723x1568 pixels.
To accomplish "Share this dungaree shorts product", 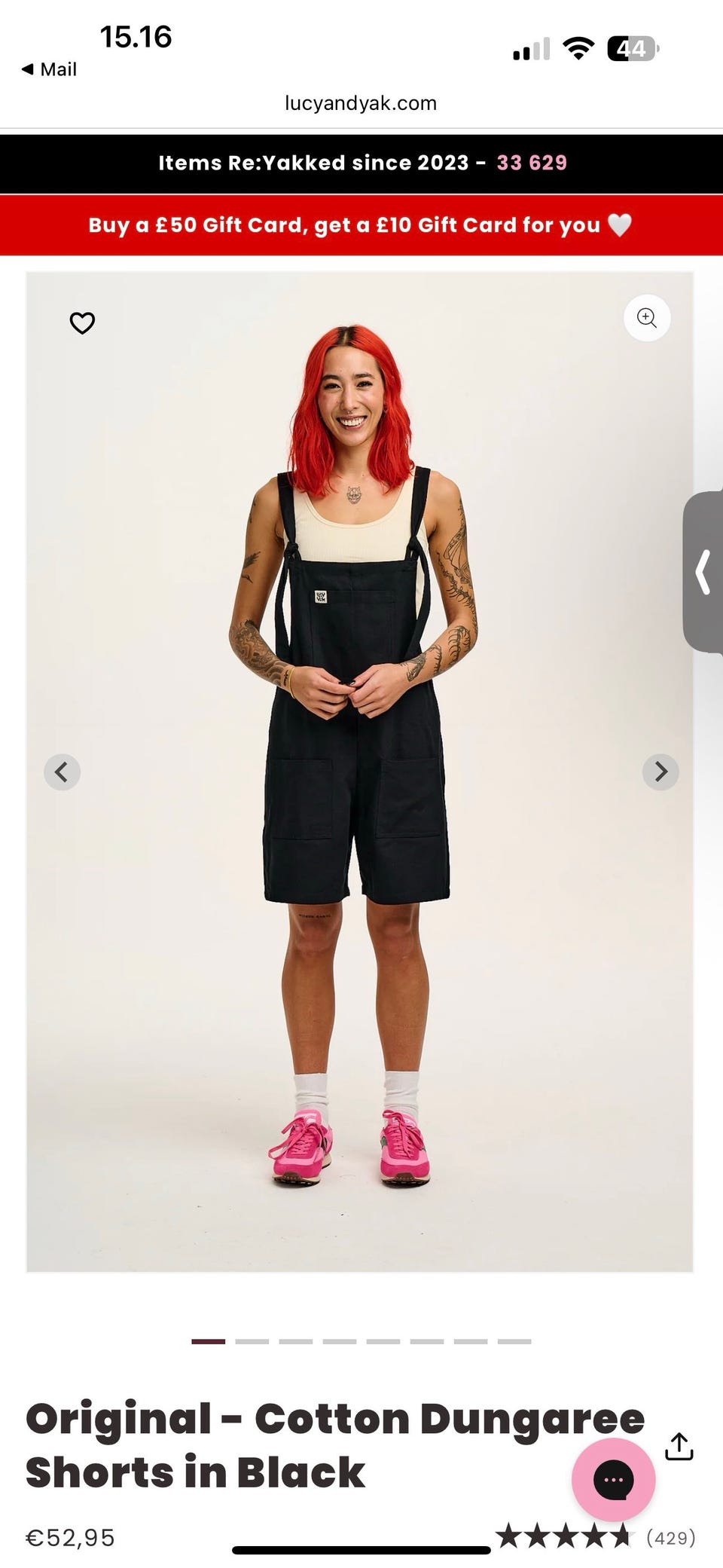I will 679,1446.
